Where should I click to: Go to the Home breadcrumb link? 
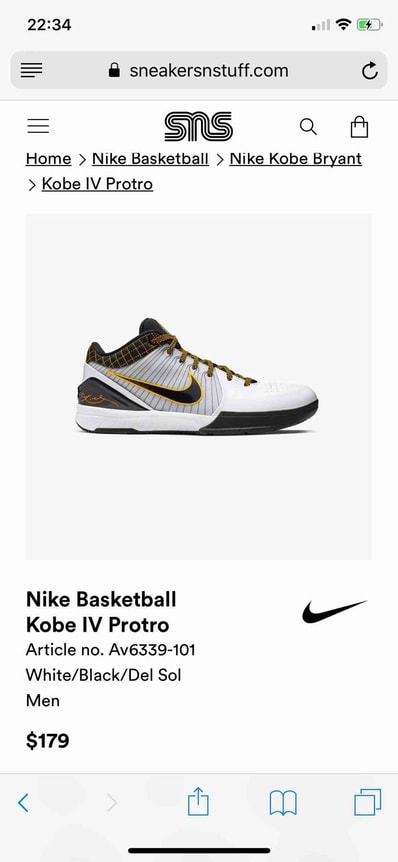[48, 159]
